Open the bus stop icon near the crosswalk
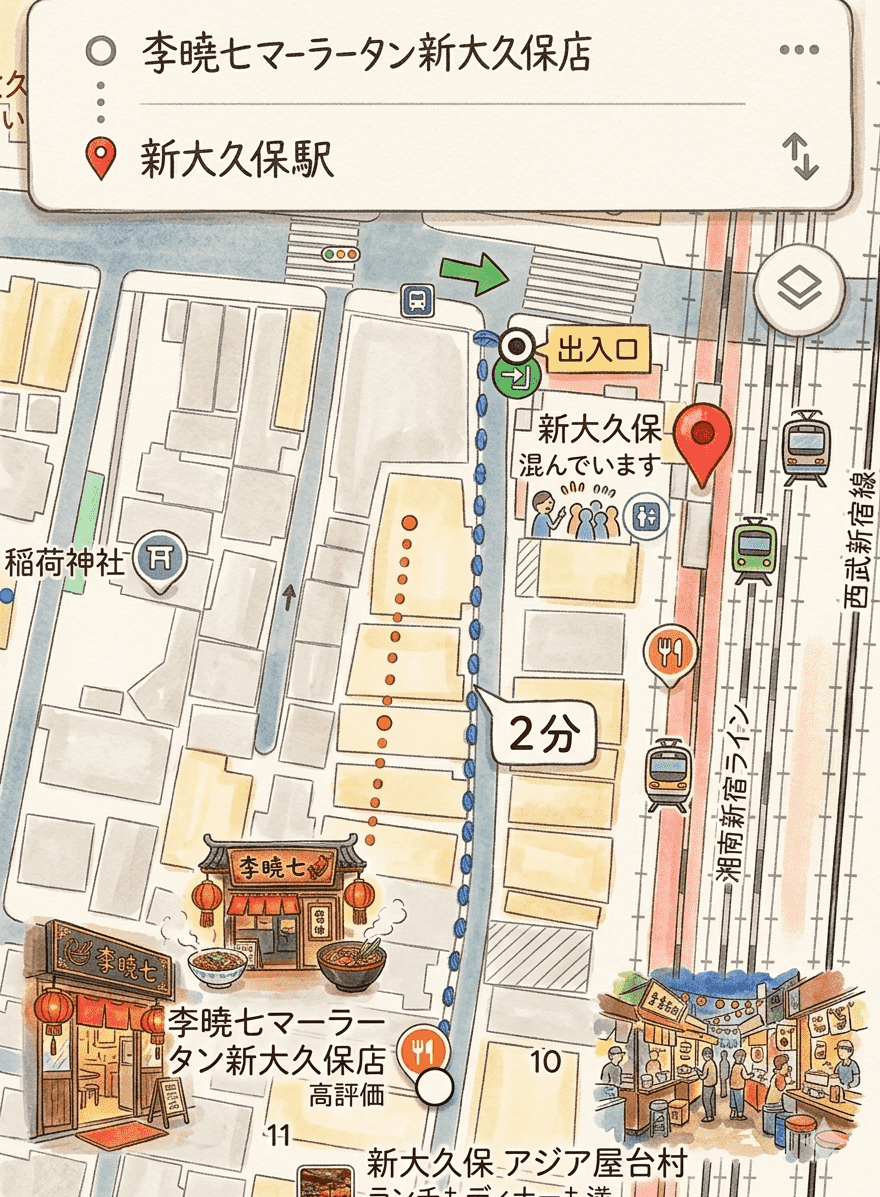This screenshot has height=1197, width=880. pos(417,298)
